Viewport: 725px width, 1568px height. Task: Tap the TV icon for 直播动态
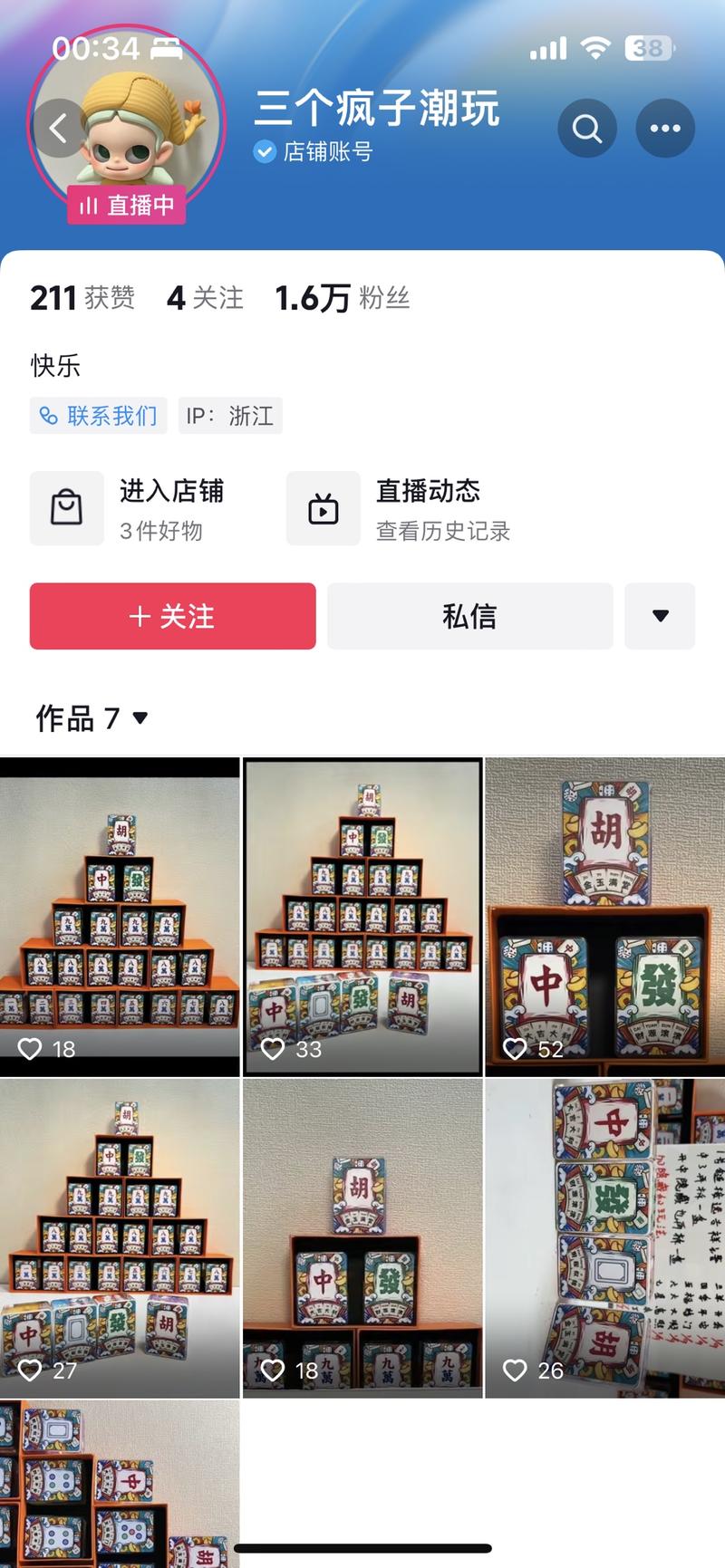323,507
